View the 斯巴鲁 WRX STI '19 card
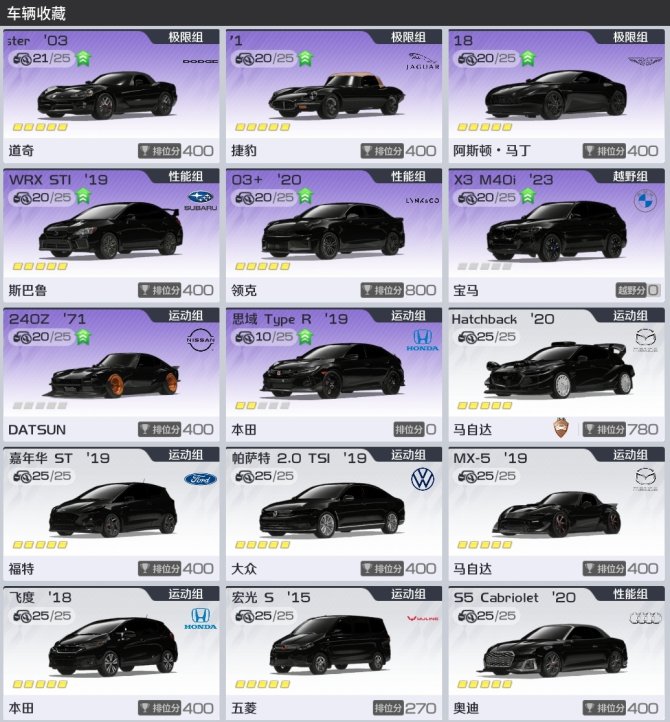The image size is (670, 722). [110, 234]
